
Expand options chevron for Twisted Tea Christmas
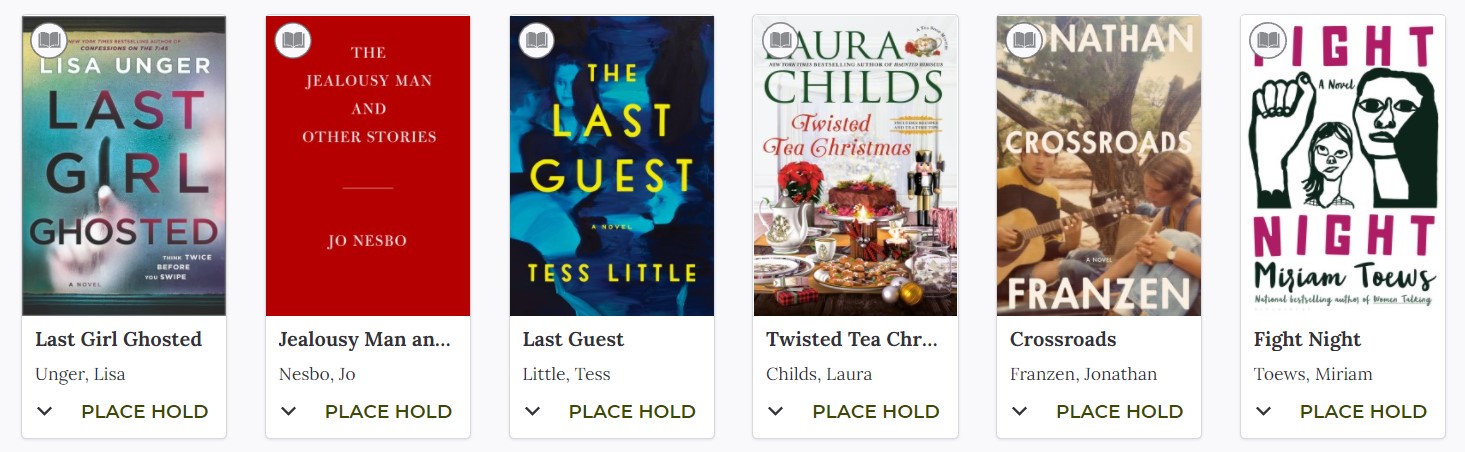point(776,411)
